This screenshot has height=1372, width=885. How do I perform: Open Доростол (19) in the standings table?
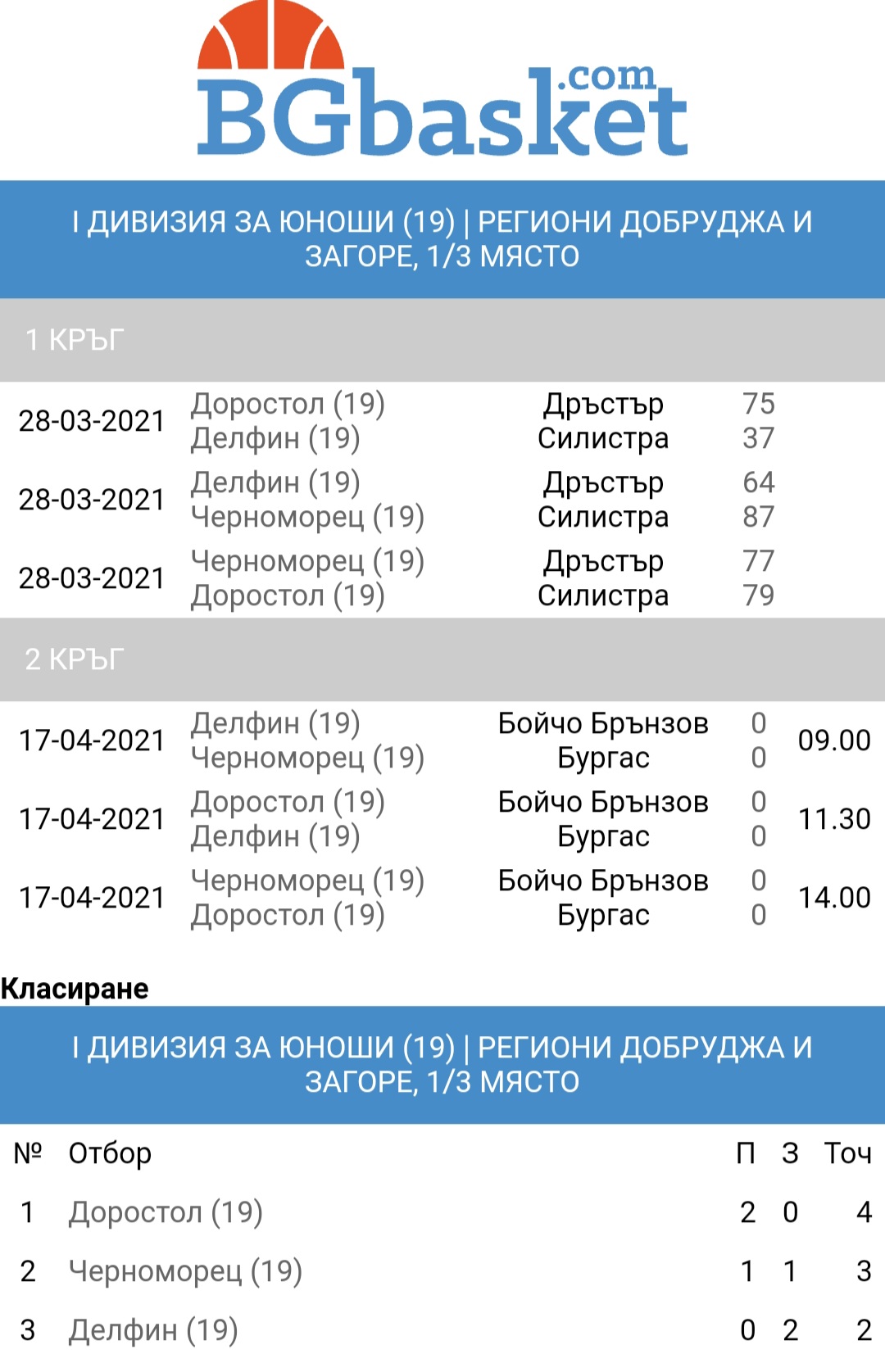click(x=166, y=1212)
